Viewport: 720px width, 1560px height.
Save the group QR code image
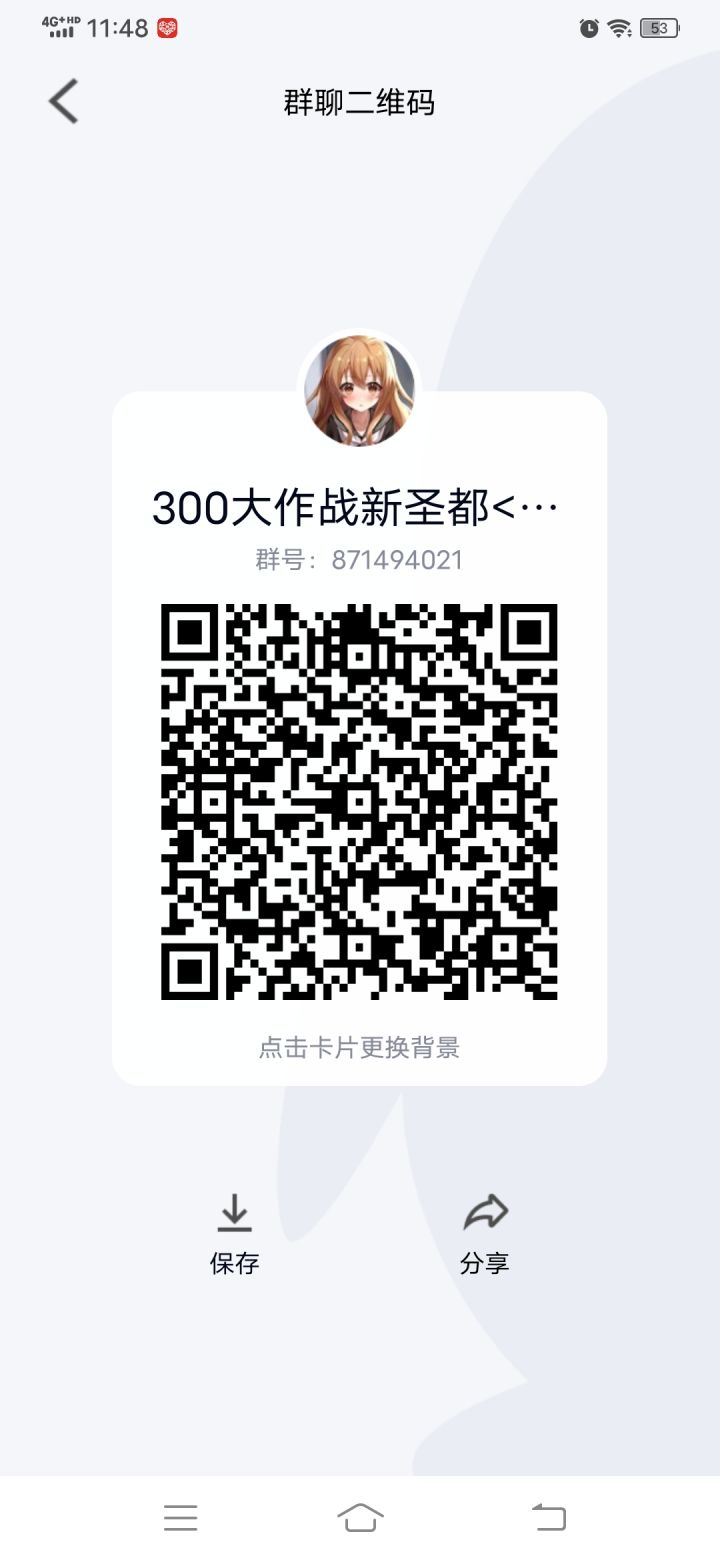(235, 1234)
